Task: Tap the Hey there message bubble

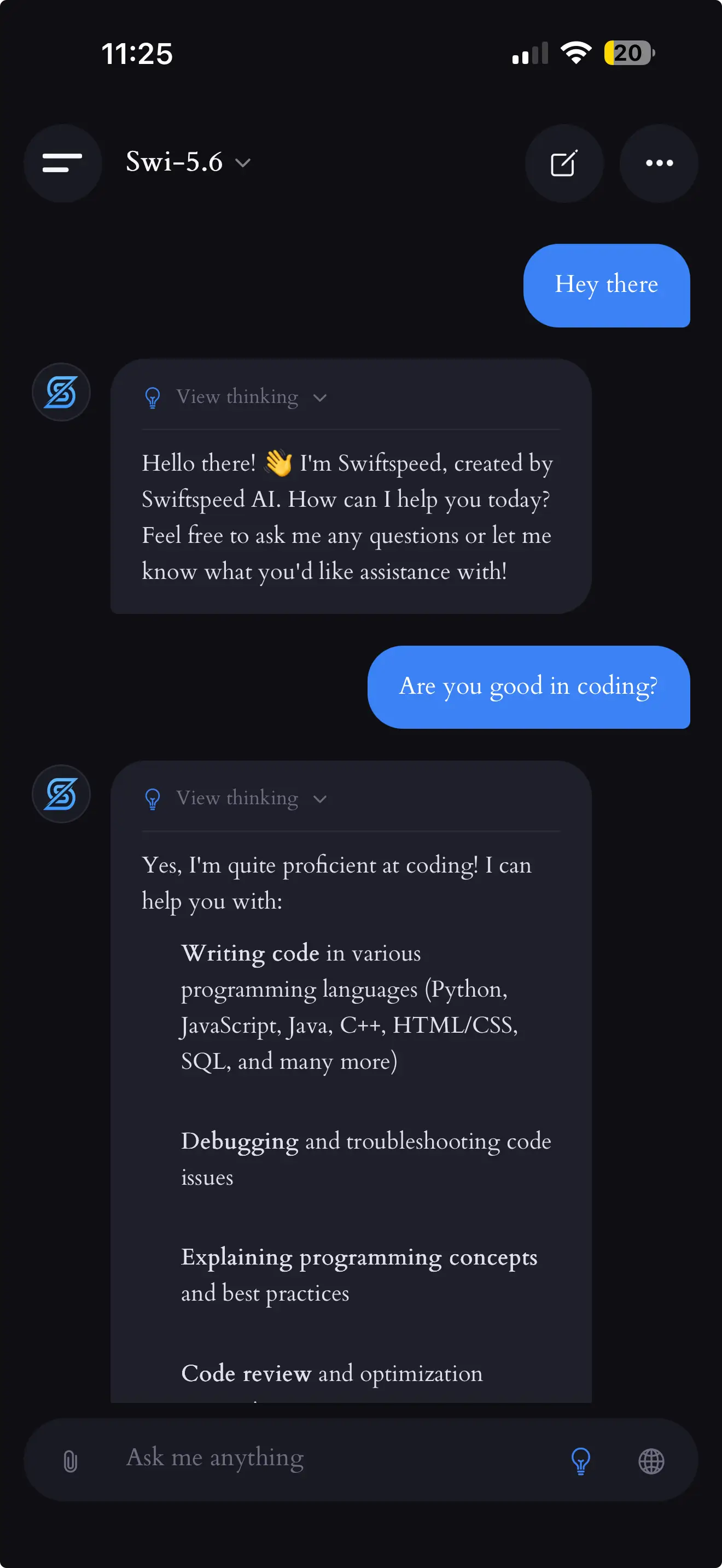Action: tap(607, 285)
